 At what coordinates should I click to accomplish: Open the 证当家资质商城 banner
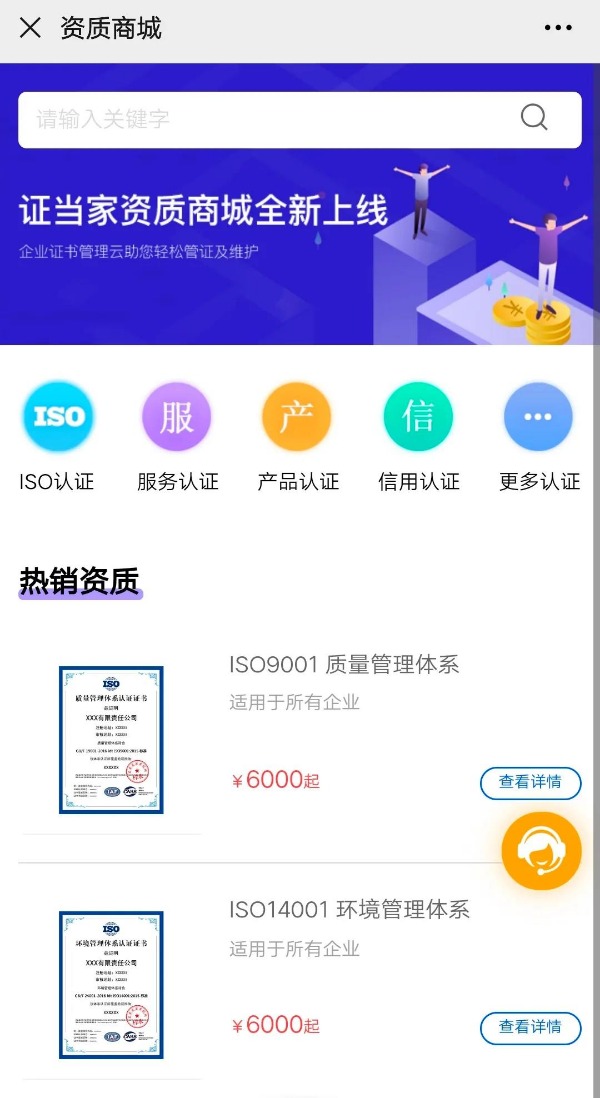tap(300, 240)
